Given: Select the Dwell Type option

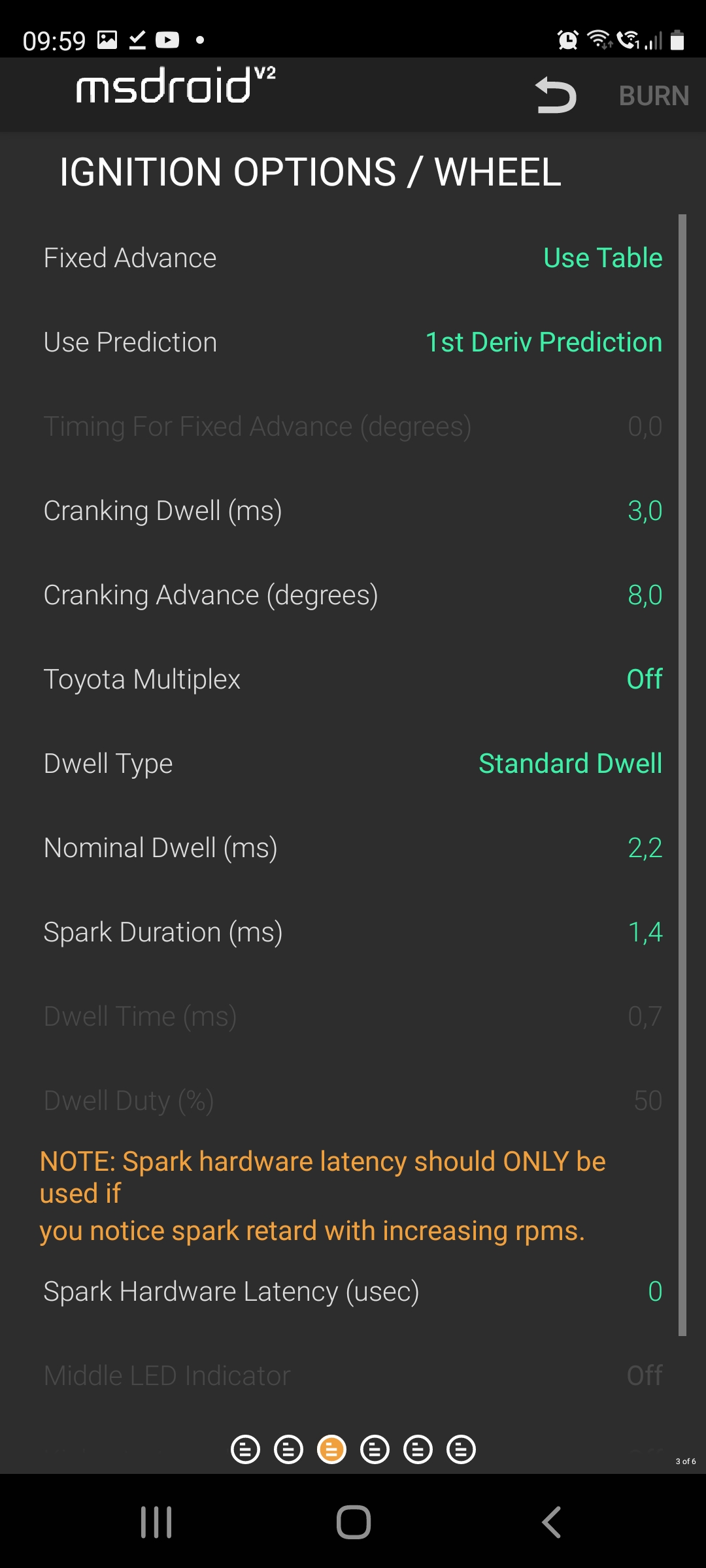Looking at the screenshot, I should 570,764.
